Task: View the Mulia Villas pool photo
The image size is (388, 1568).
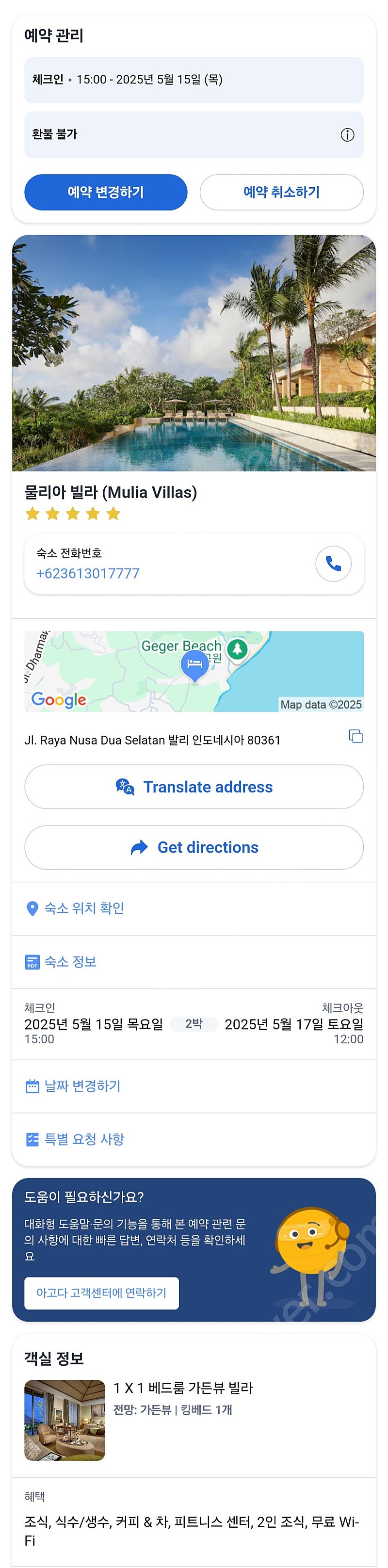Action: tap(194, 353)
